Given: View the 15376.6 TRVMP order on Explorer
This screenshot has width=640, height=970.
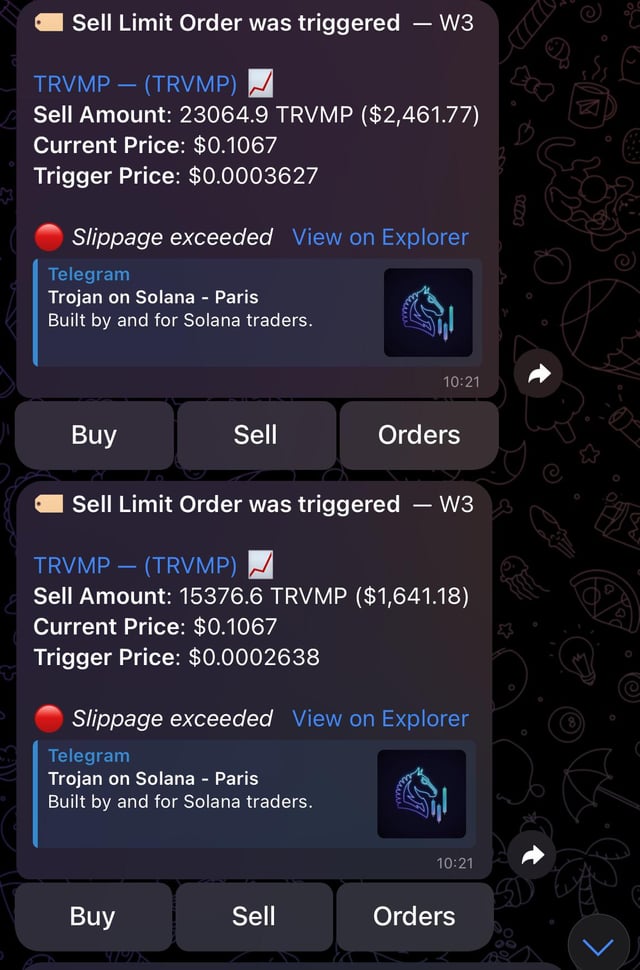Looking at the screenshot, I should point(380,718).
